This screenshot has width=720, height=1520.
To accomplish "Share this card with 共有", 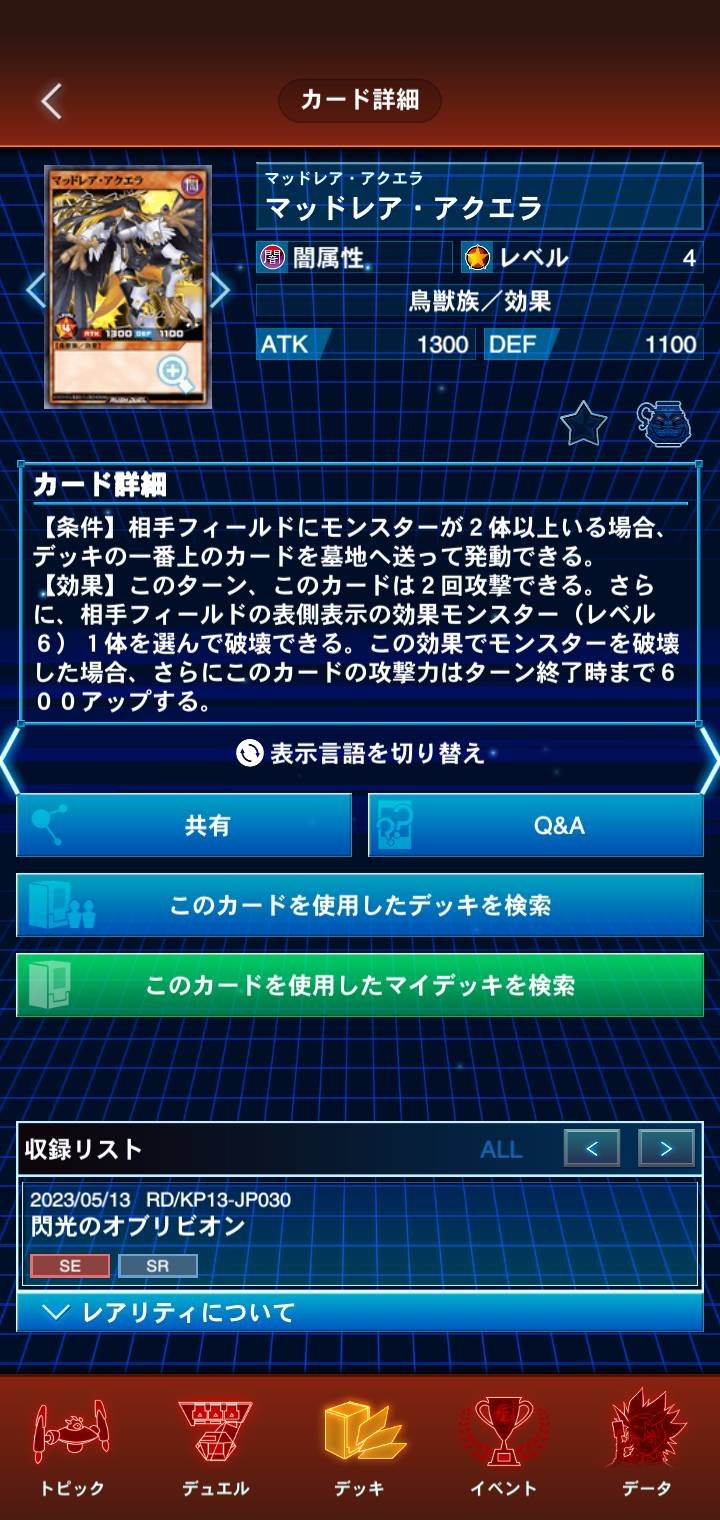I will pyautogui.click(x=184, y=825).
